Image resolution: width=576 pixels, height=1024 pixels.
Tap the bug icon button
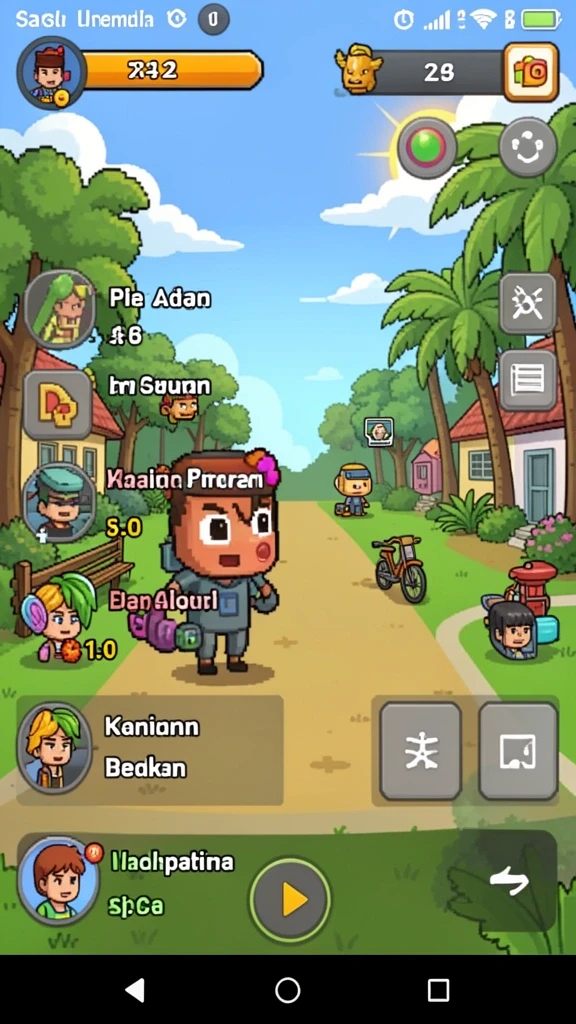pyautogui.click(x=528, y=304)
